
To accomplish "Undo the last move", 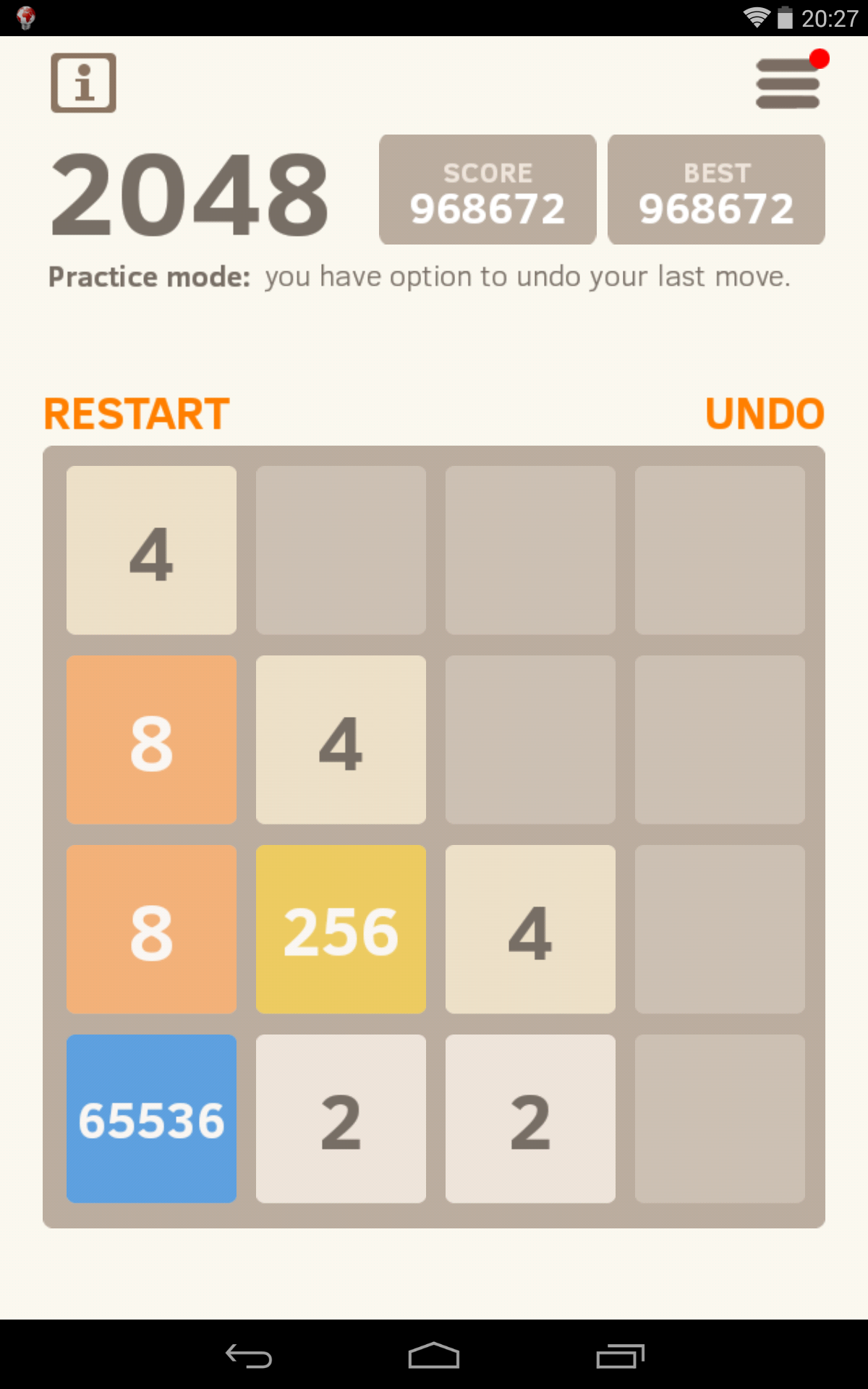I will tap(765, 414).
